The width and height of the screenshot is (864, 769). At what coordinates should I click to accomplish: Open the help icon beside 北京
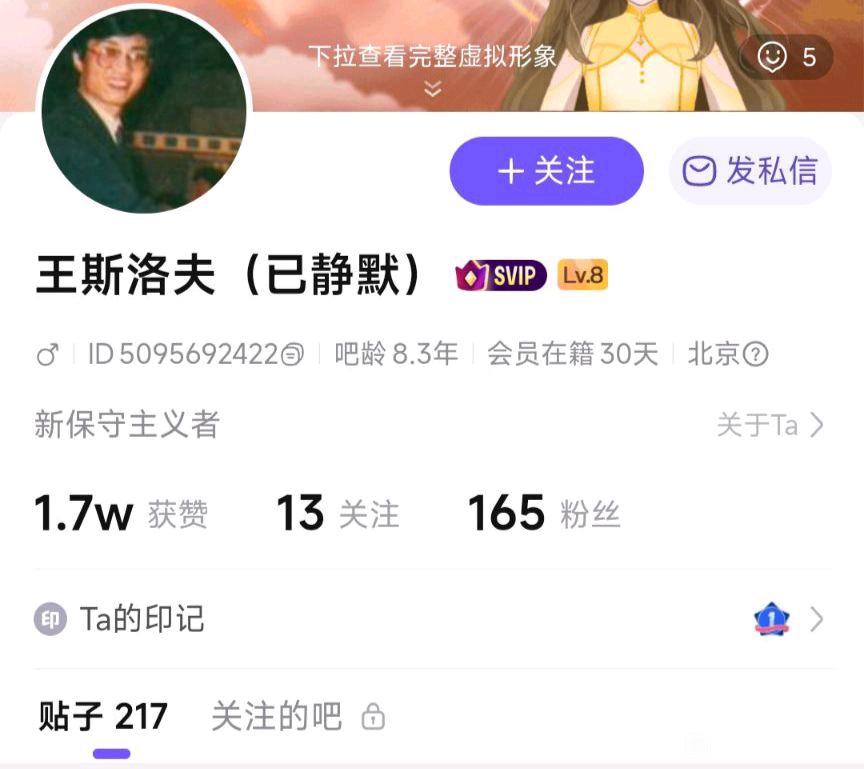click(757, 355)
